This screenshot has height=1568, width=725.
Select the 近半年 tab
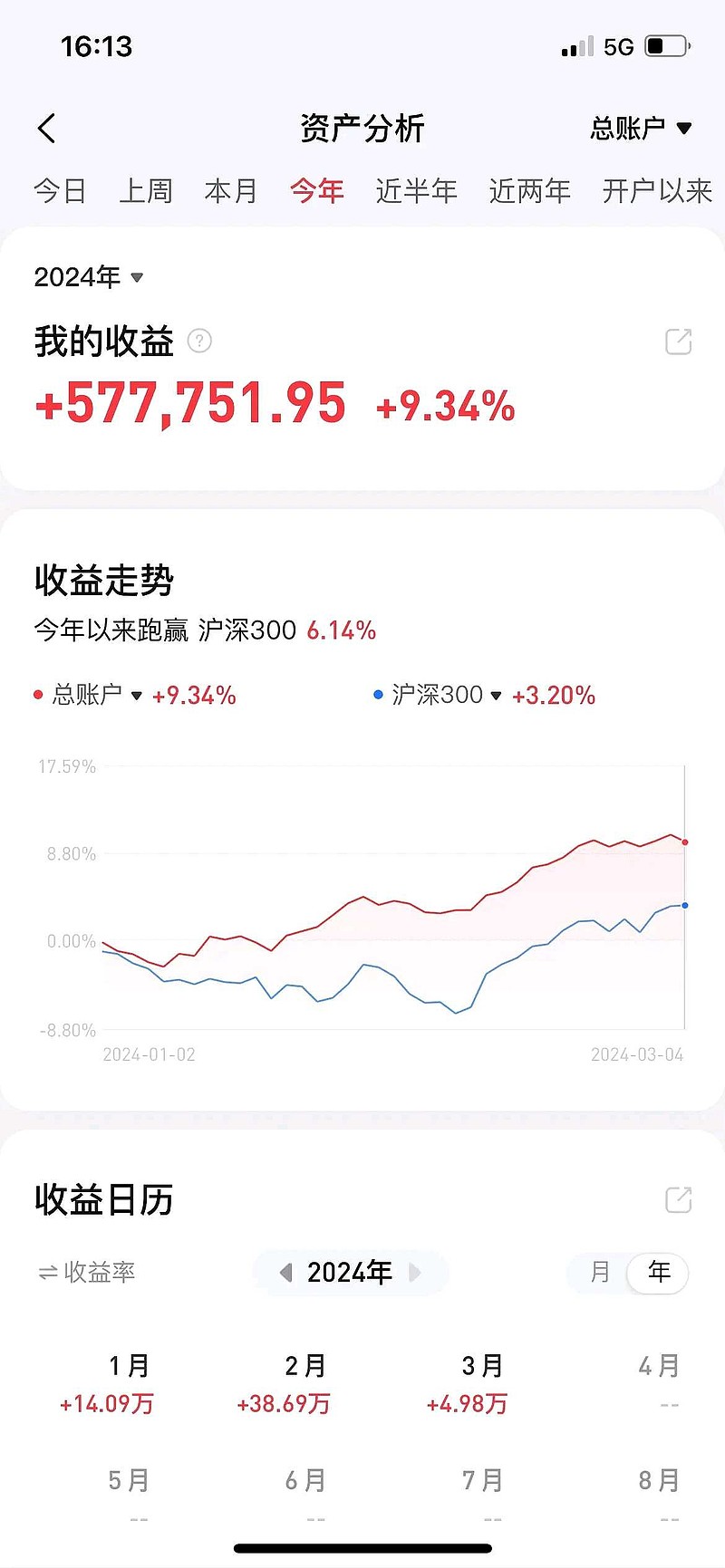coord(417,191)
